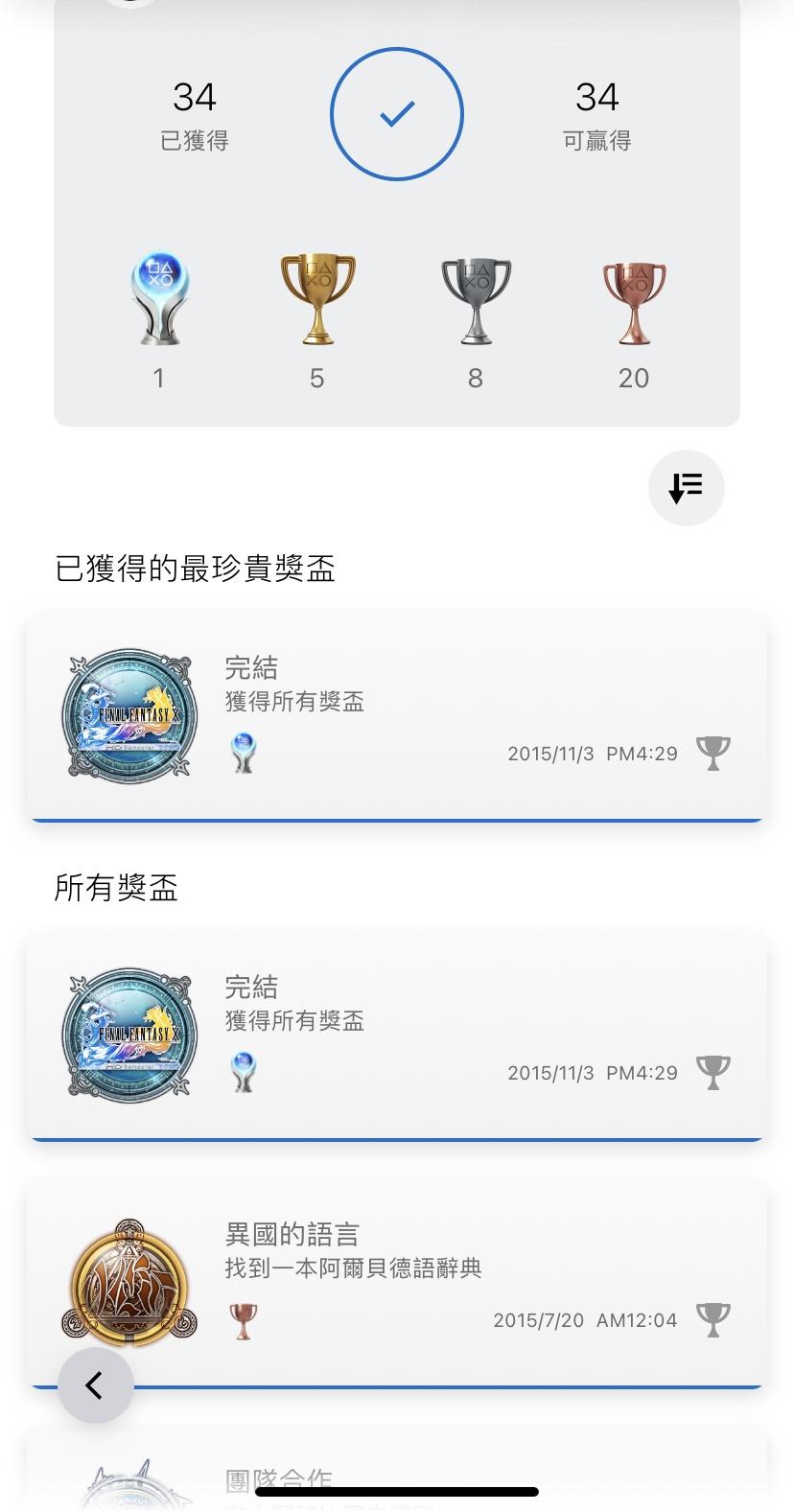Open 完結 trophy under 已獲得的最珍貴獎盃
The width and height of the screenshot is (794, 1512).
pos(396,715)
